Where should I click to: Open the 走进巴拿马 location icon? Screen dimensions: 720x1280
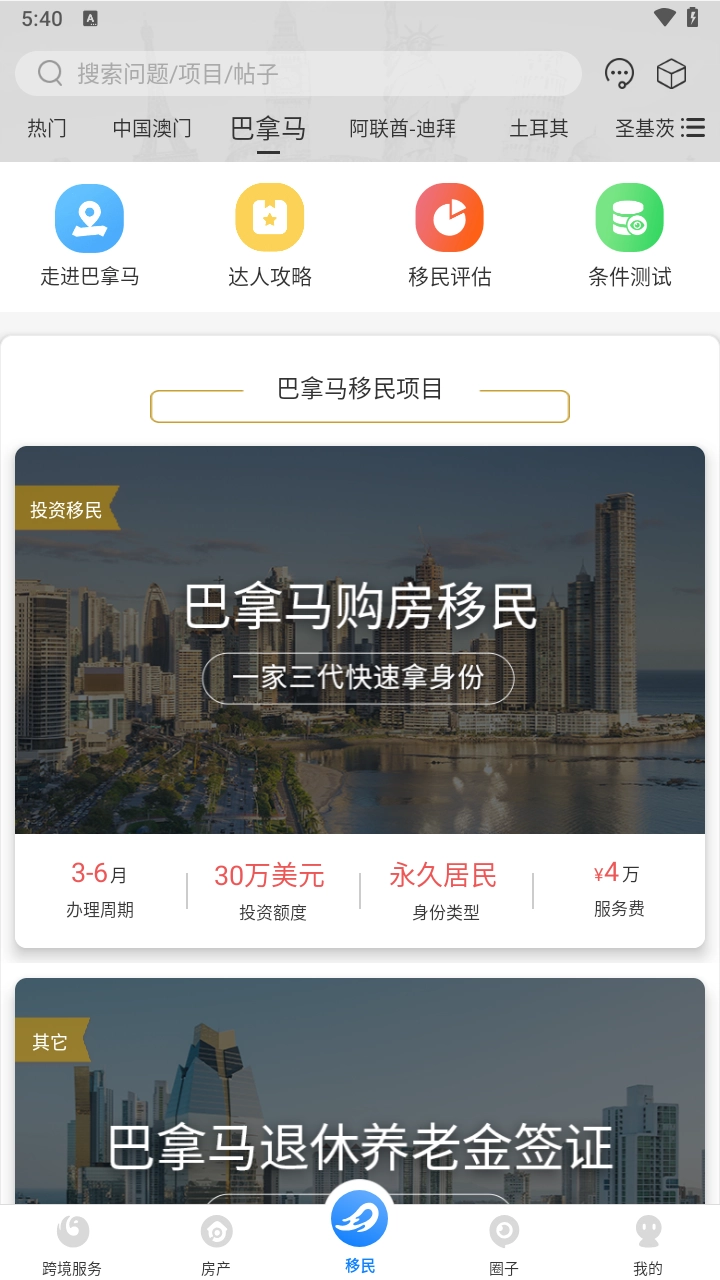(89, 216)
